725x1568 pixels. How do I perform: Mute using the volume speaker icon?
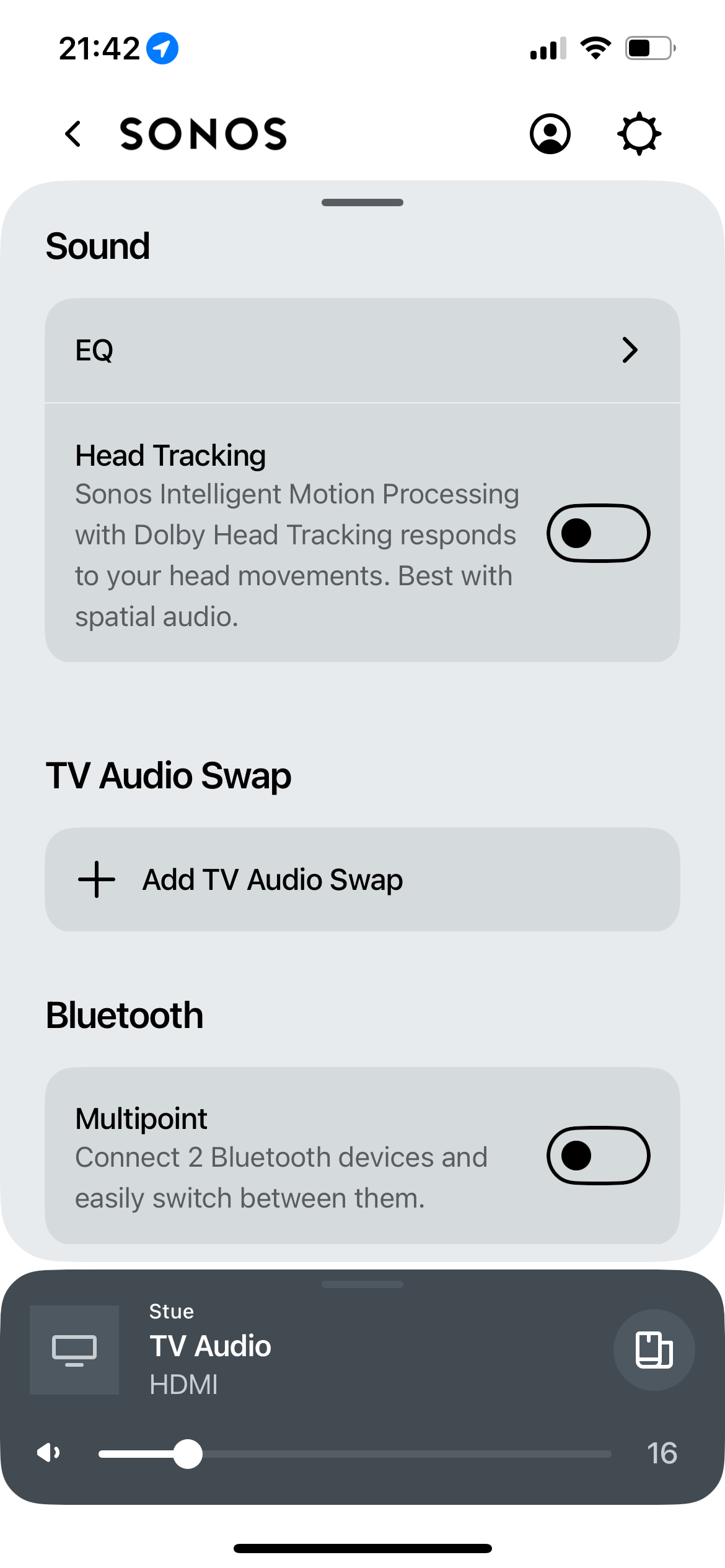coord(48,1452)
